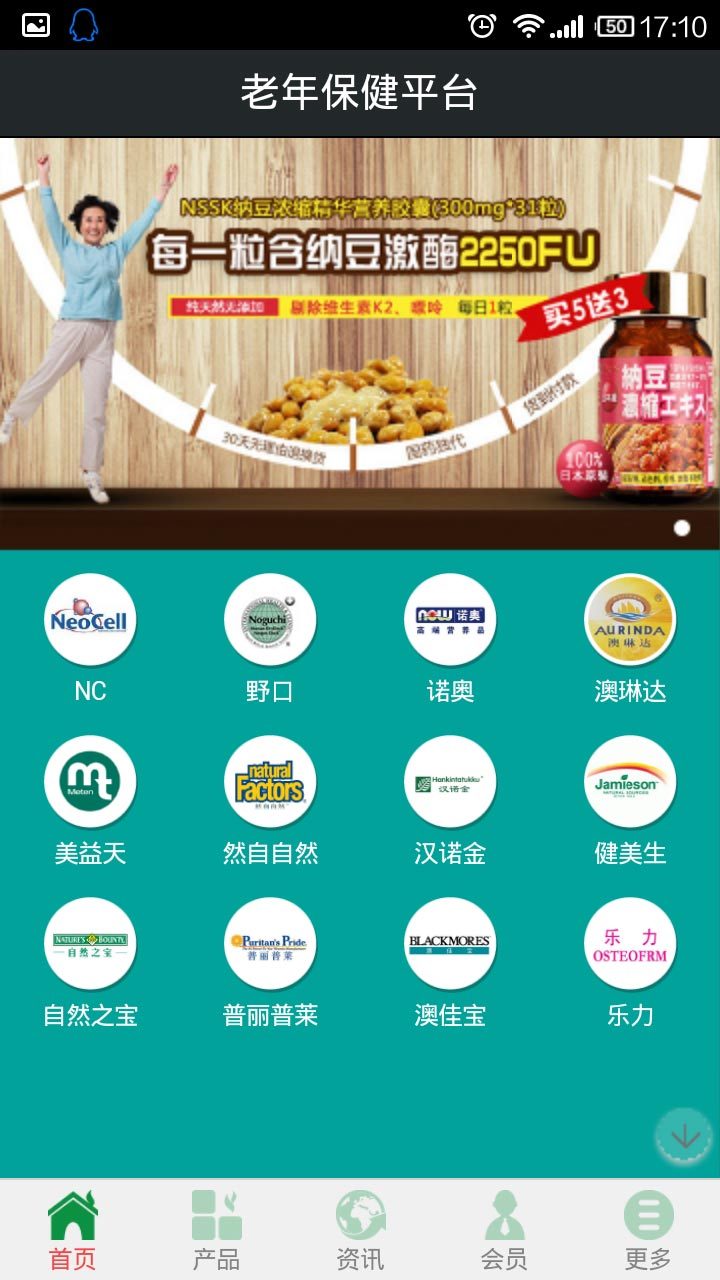Tap the down arrow floating button
This screenshot has height=1280, width=720.
(x=684, y=1136)
